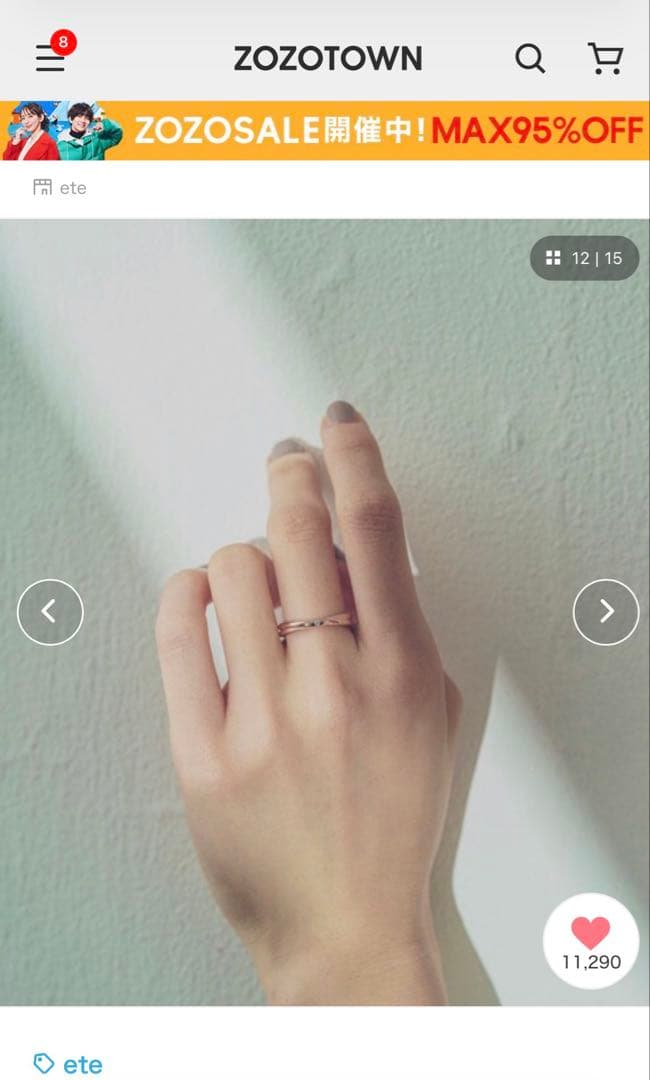
Task: Open the shopping cart
Action: 605,59
